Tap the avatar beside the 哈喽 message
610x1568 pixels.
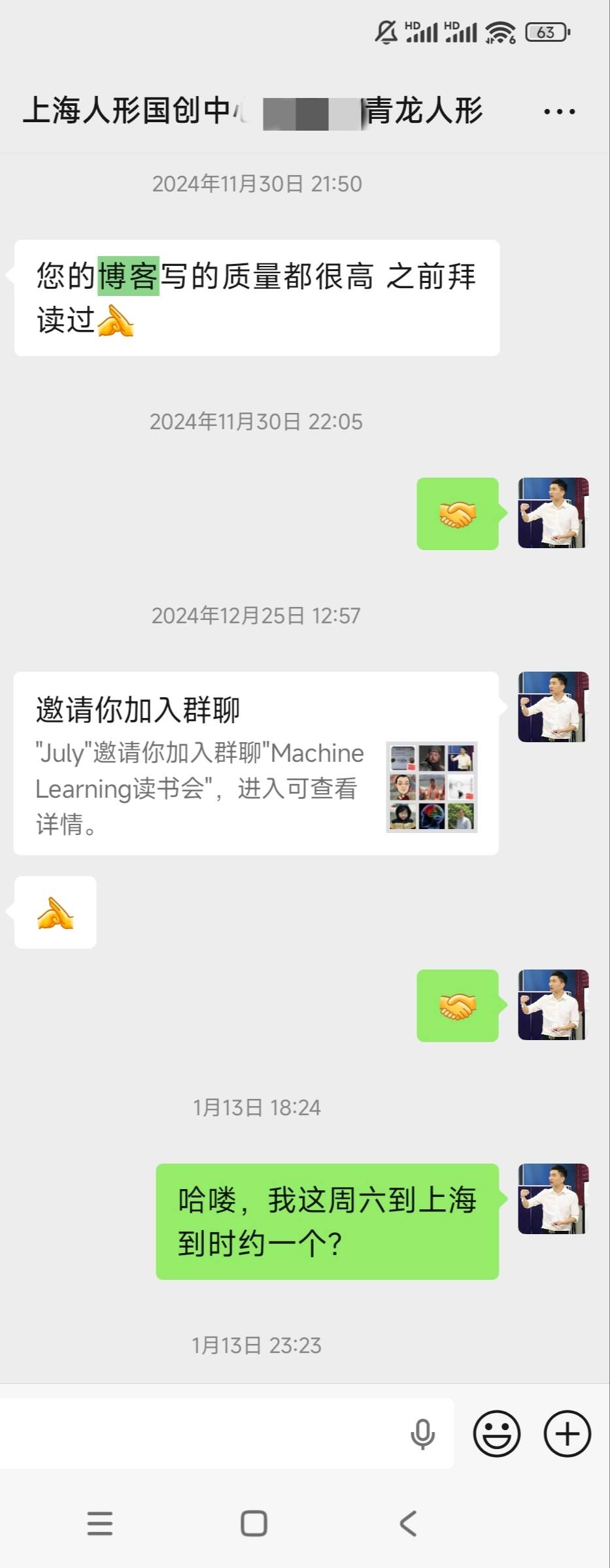click(x=553, y=1199)
